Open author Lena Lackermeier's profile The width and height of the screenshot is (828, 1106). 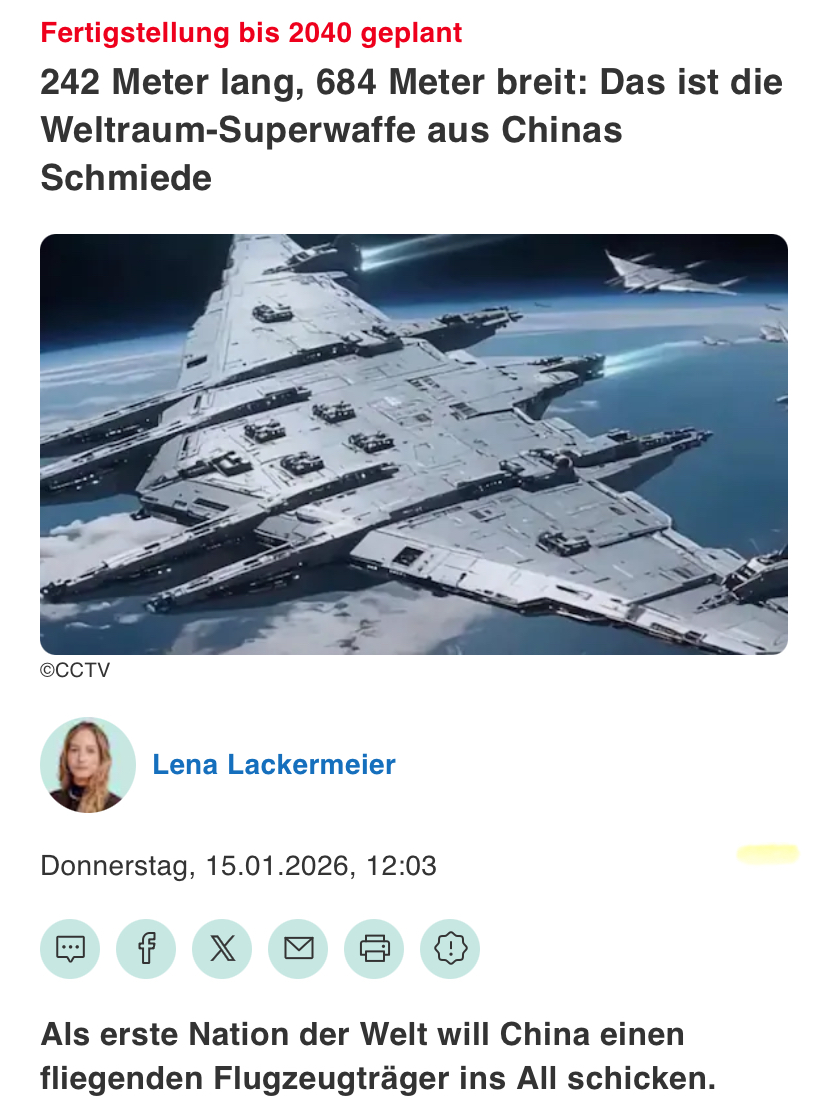(273, 765)
